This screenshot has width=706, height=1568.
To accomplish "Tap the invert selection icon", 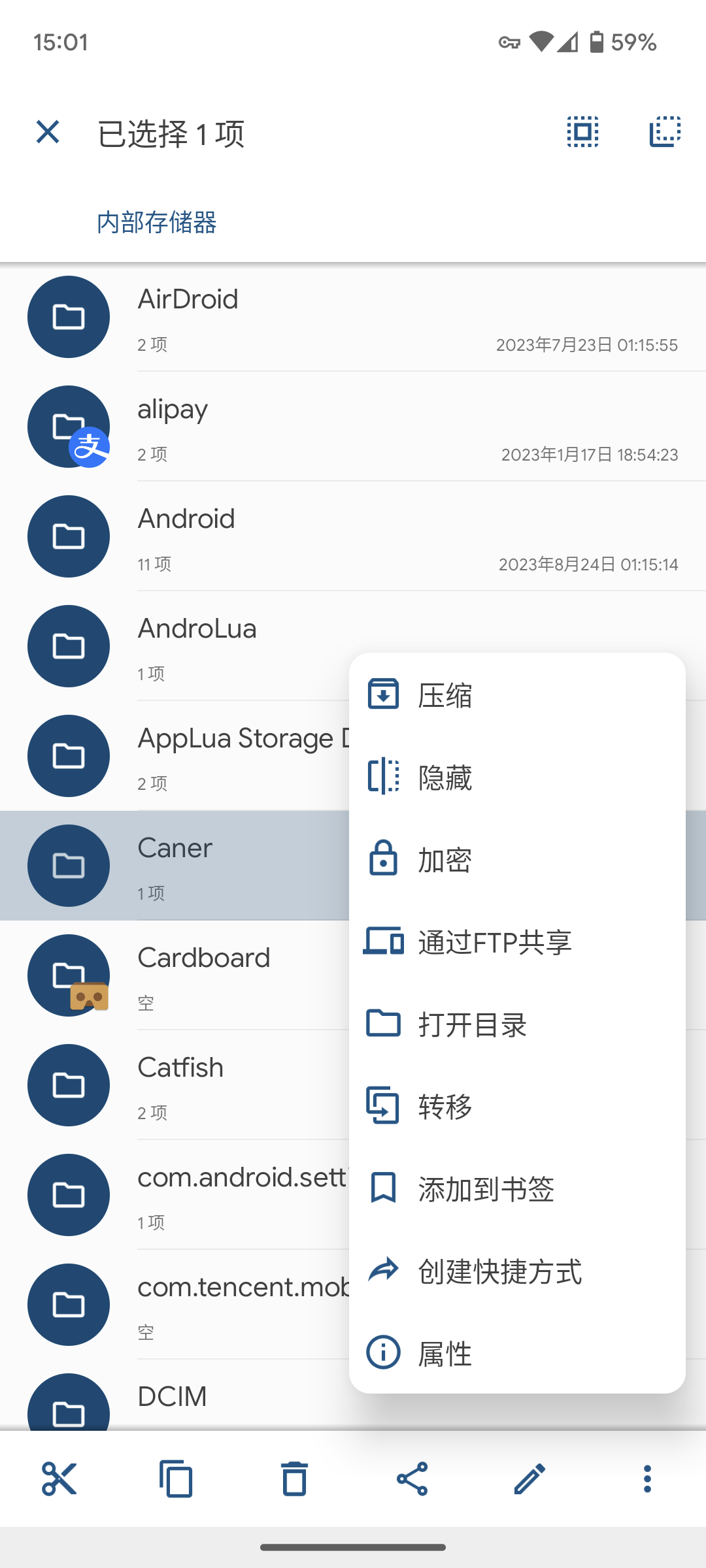I will pyautogui.click(x=665, y=132).
